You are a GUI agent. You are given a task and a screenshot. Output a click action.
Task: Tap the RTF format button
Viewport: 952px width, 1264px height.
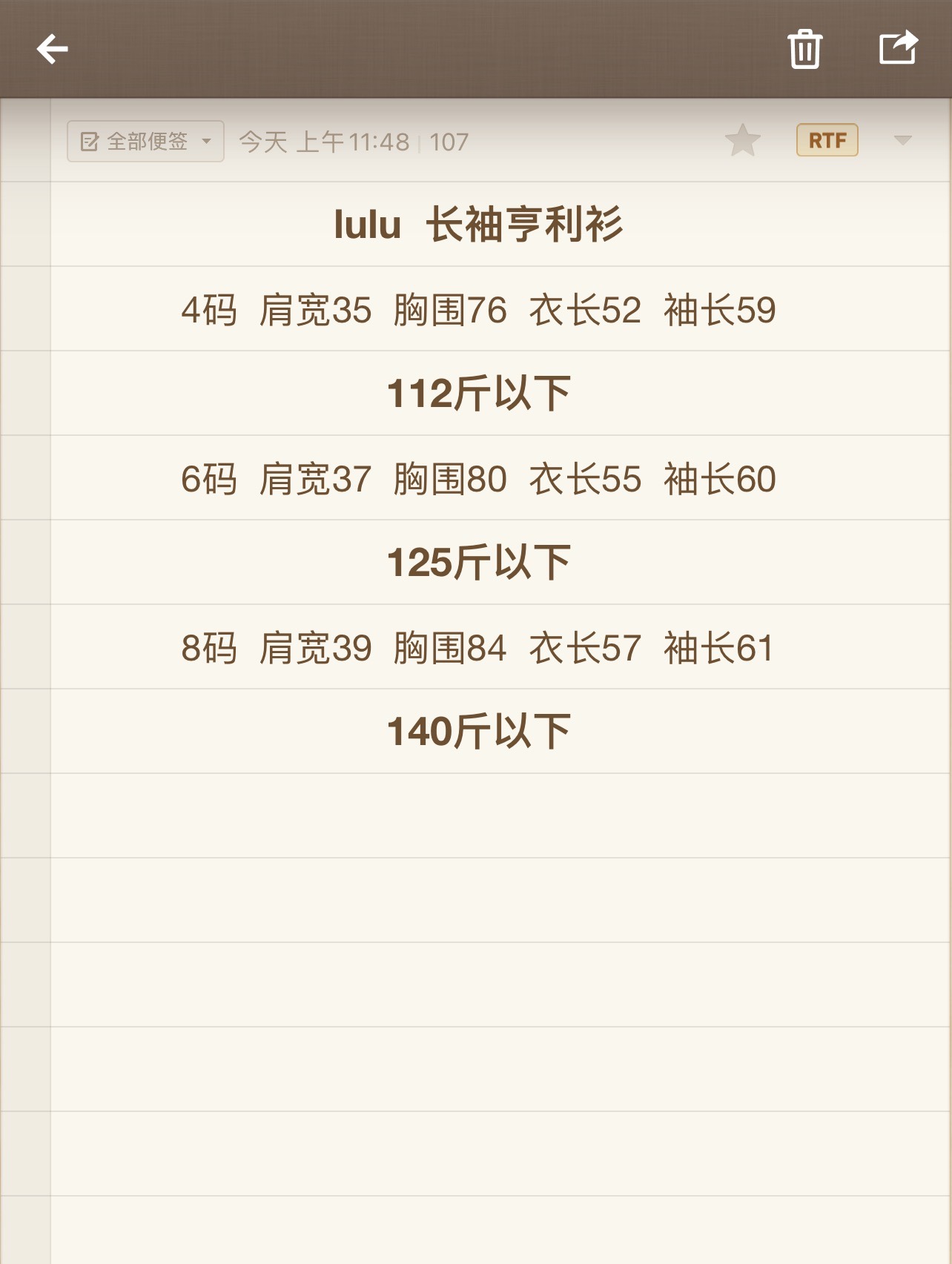[x=827, y=140]
